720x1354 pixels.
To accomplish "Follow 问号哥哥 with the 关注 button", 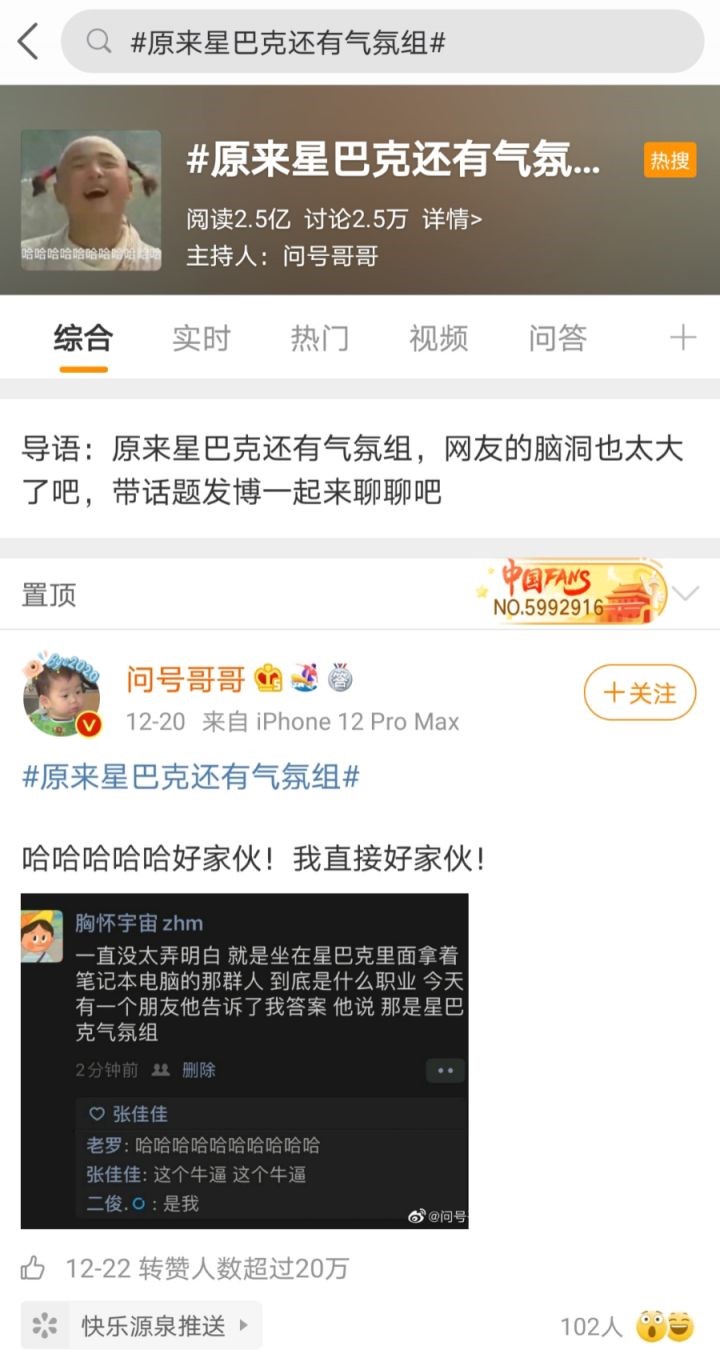I will click(x=640, y=693).
